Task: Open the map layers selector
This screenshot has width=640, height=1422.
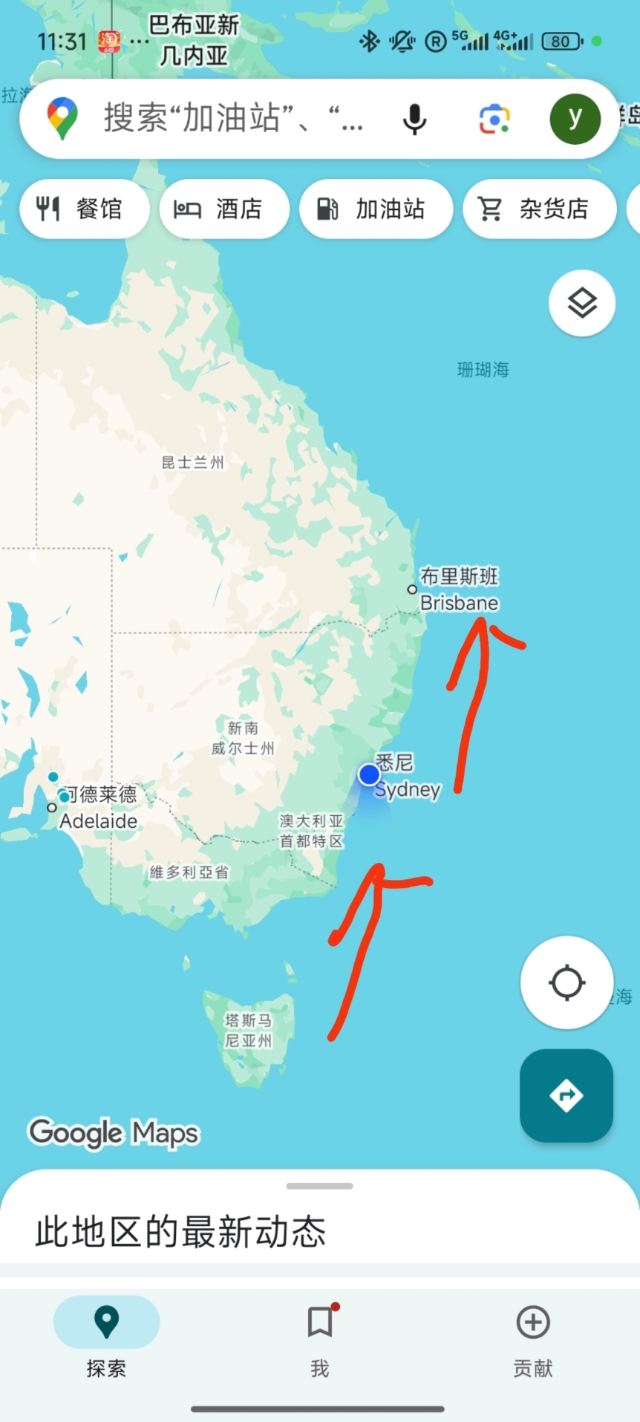Action: tap(582, 302)
